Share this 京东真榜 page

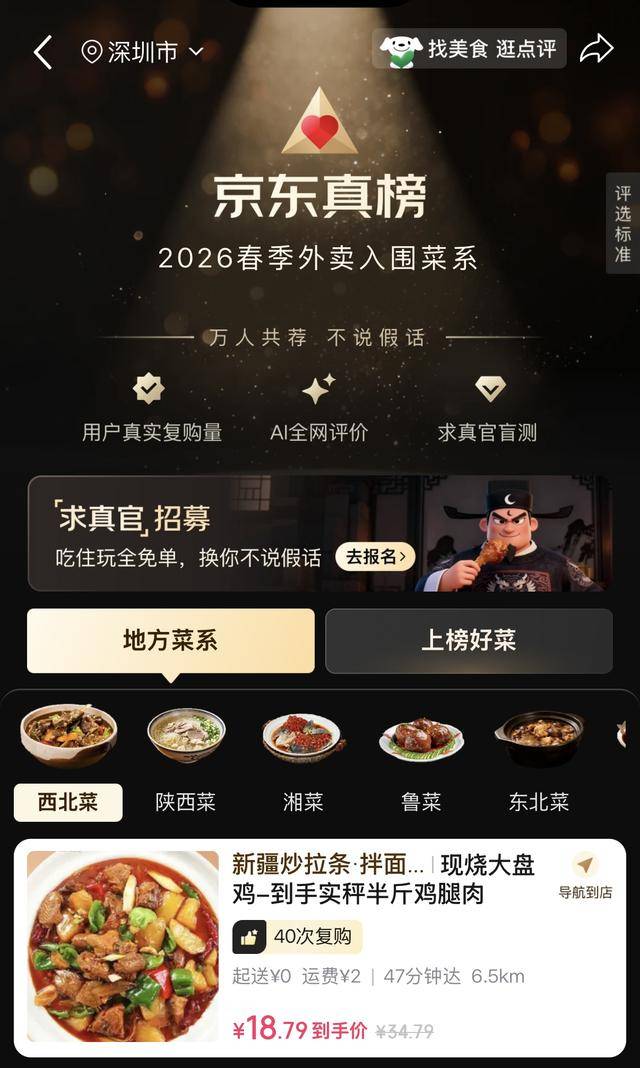(x=596, y=49)
